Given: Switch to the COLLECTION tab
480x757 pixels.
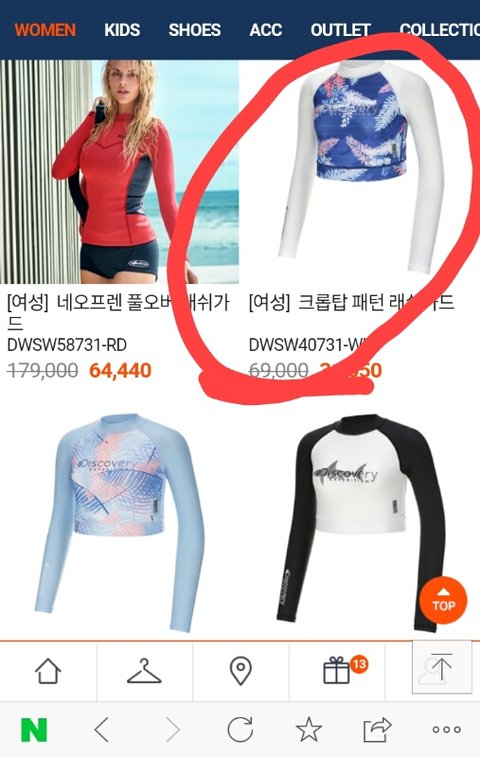Looking at the screenshot, I should pyautogui.click(x=439, y=30).
